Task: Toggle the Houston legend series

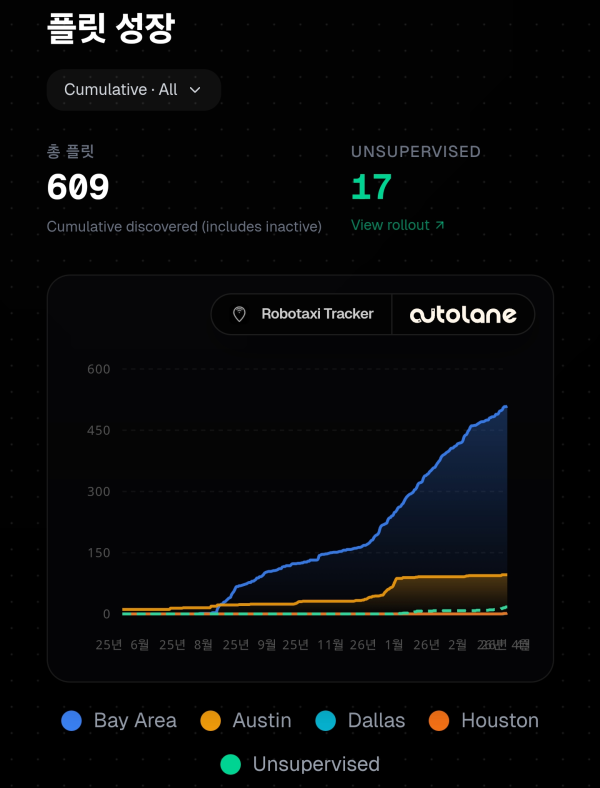Action: pos(484,720)
